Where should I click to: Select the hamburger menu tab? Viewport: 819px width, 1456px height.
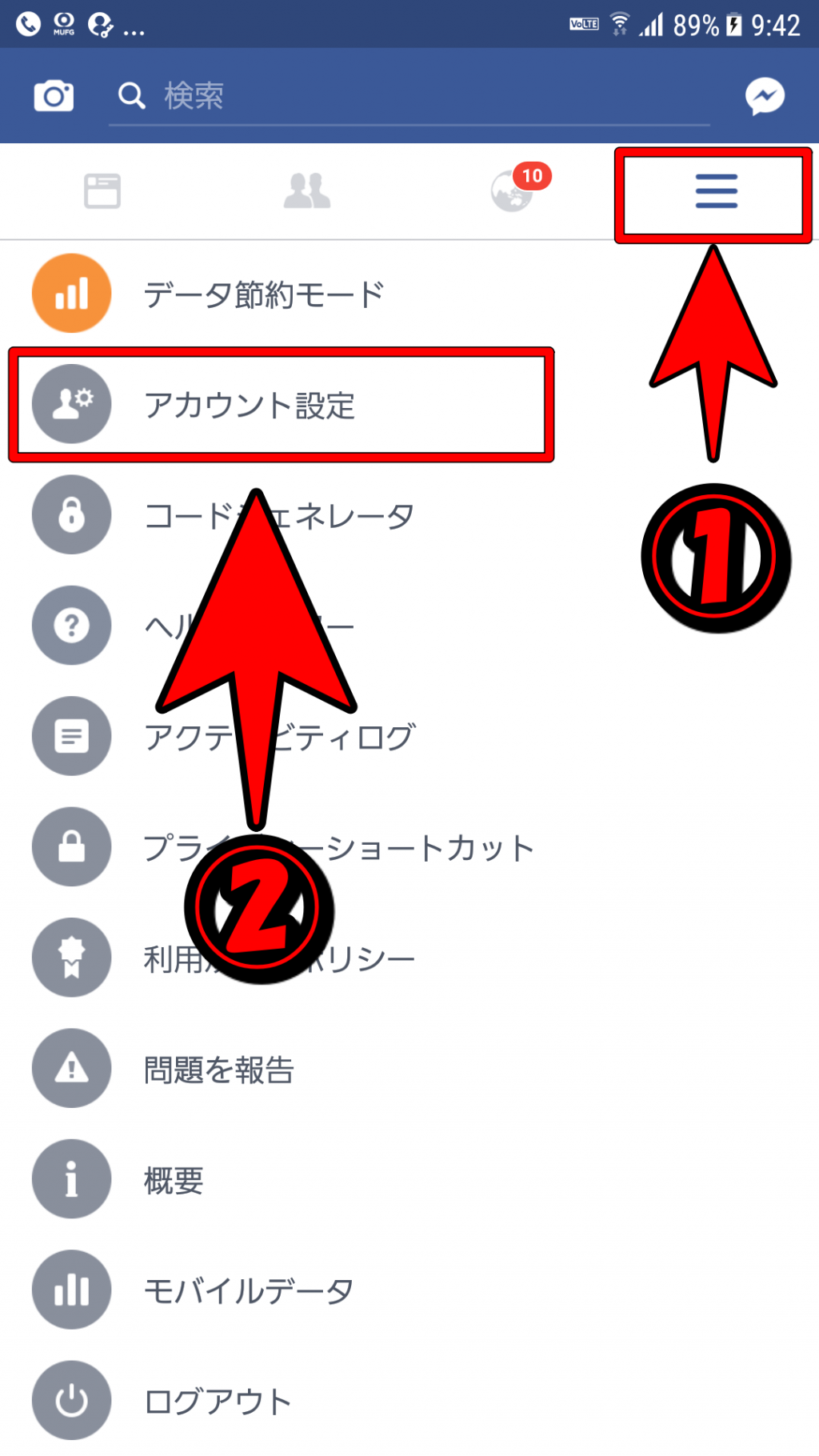[x=716, y=192]
